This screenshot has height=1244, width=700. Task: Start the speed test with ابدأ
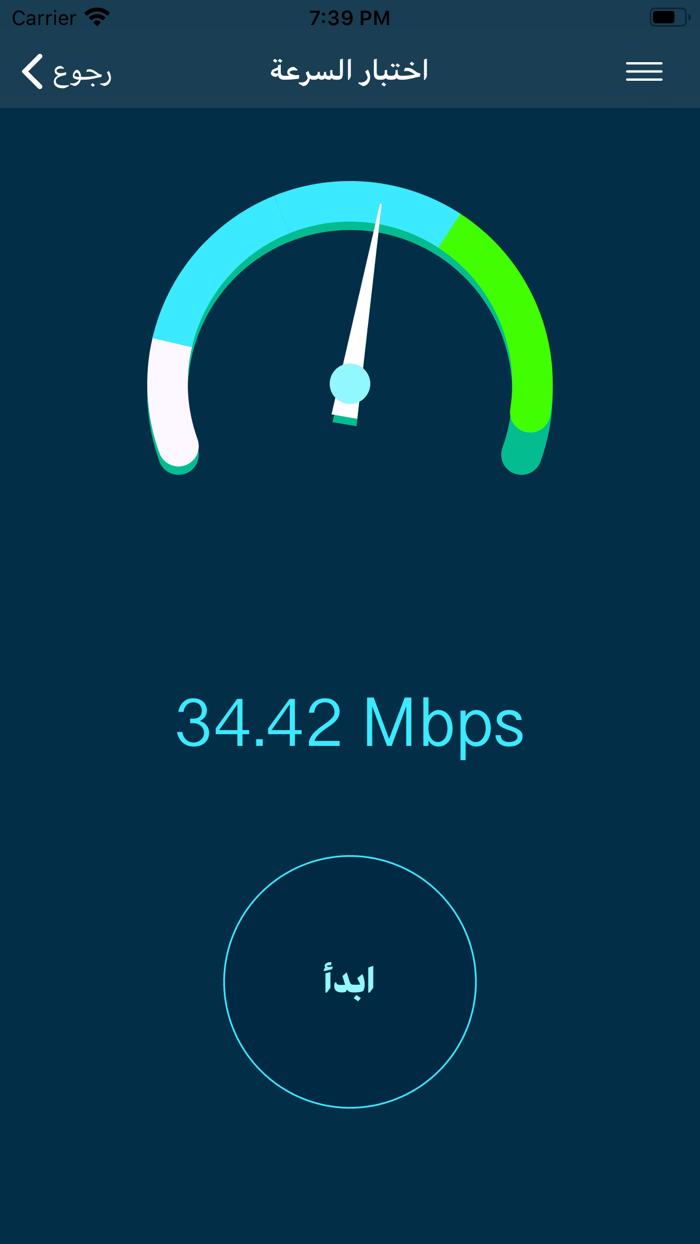[350, 981]
